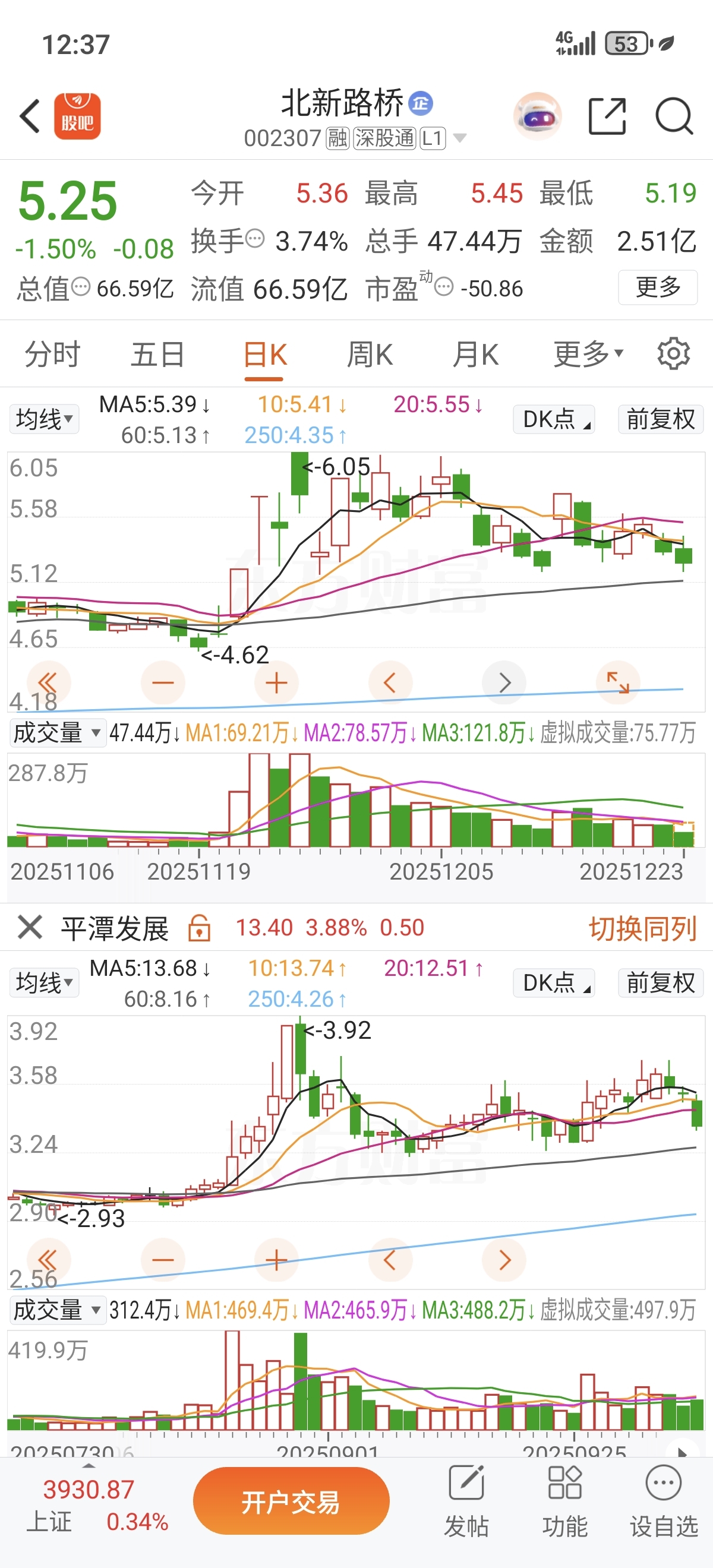Switch to the 分时 chart tab
Screen dimensions: 713x1568
pyautogui.click(x=52, y=355)
